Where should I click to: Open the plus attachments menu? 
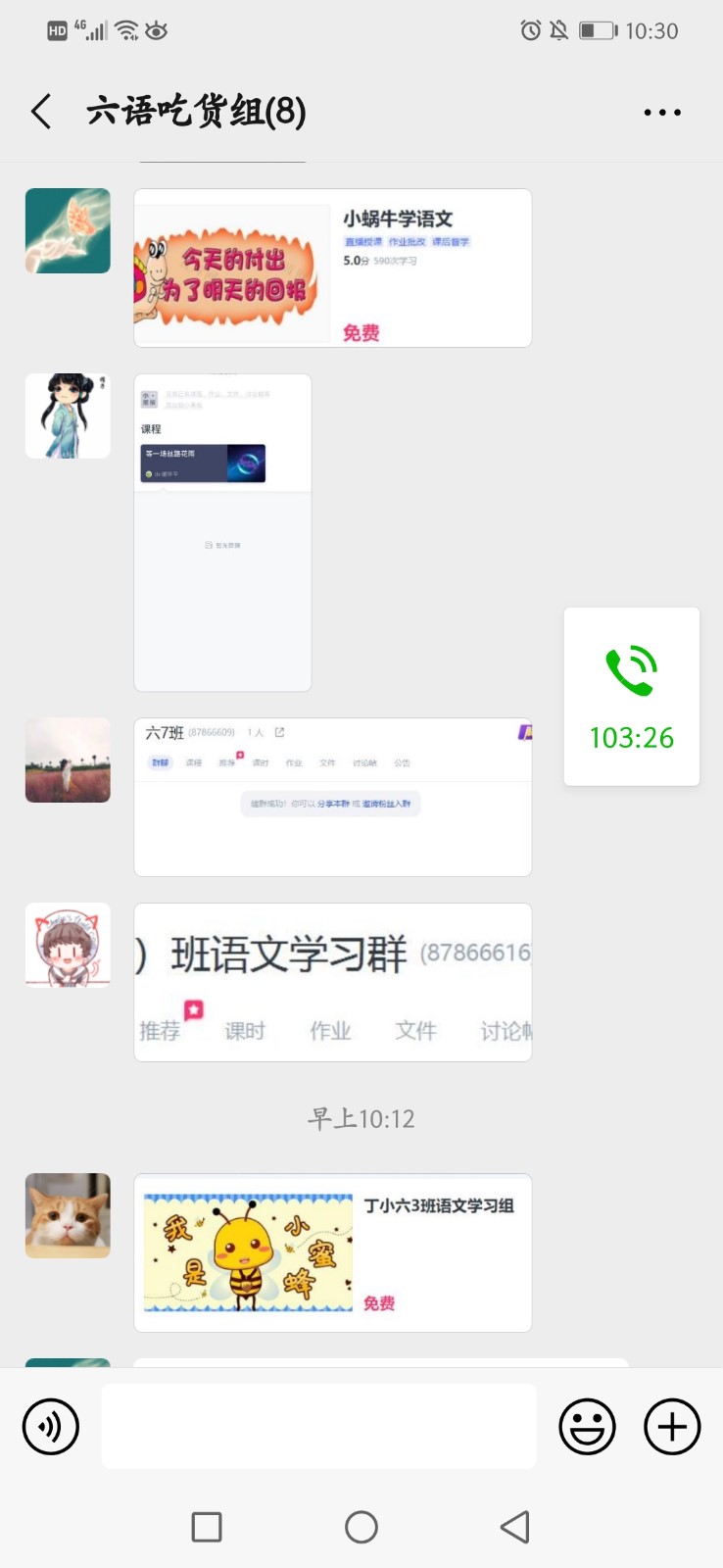672,1426
